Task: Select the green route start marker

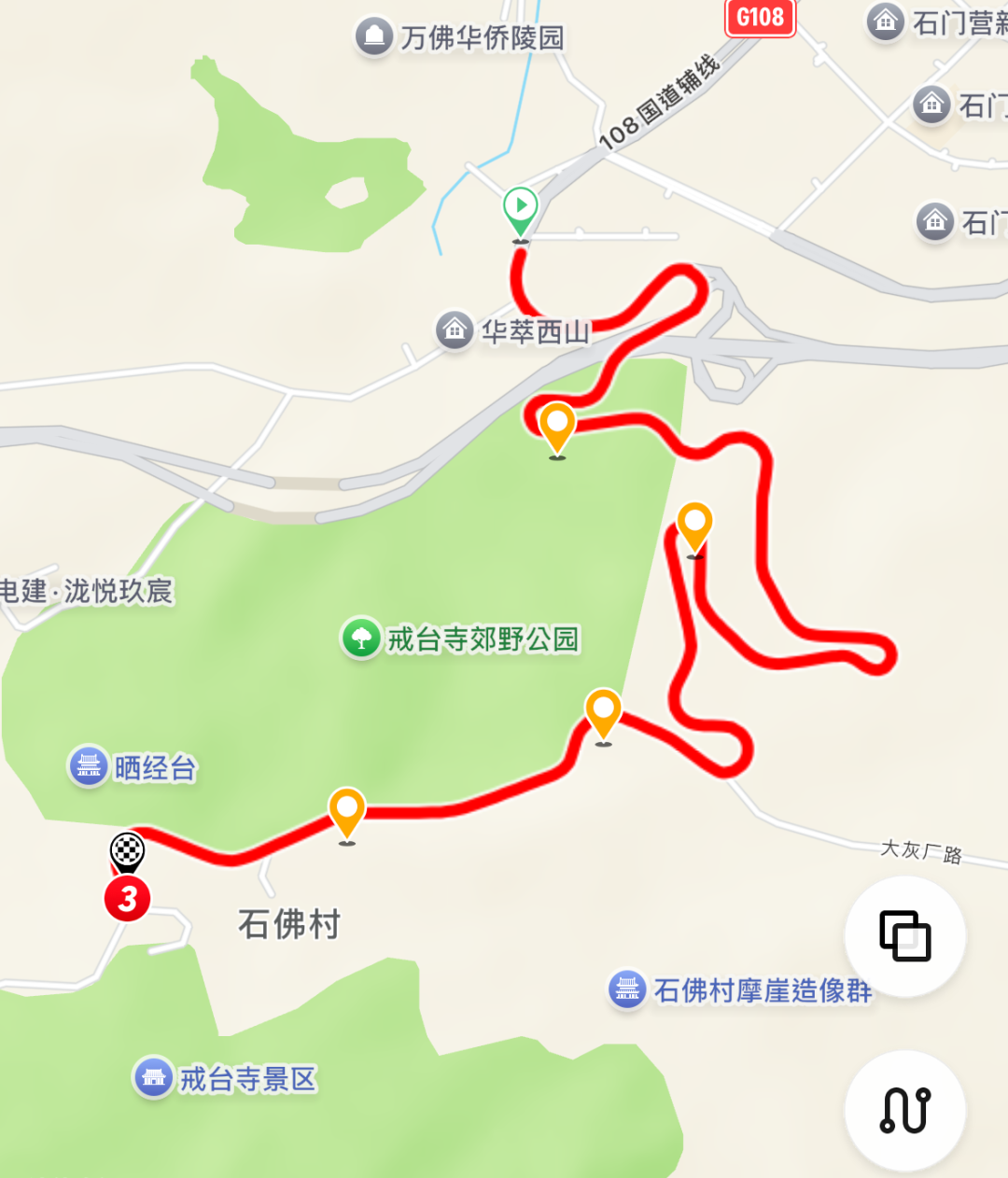Action: [x=520, y=208]
